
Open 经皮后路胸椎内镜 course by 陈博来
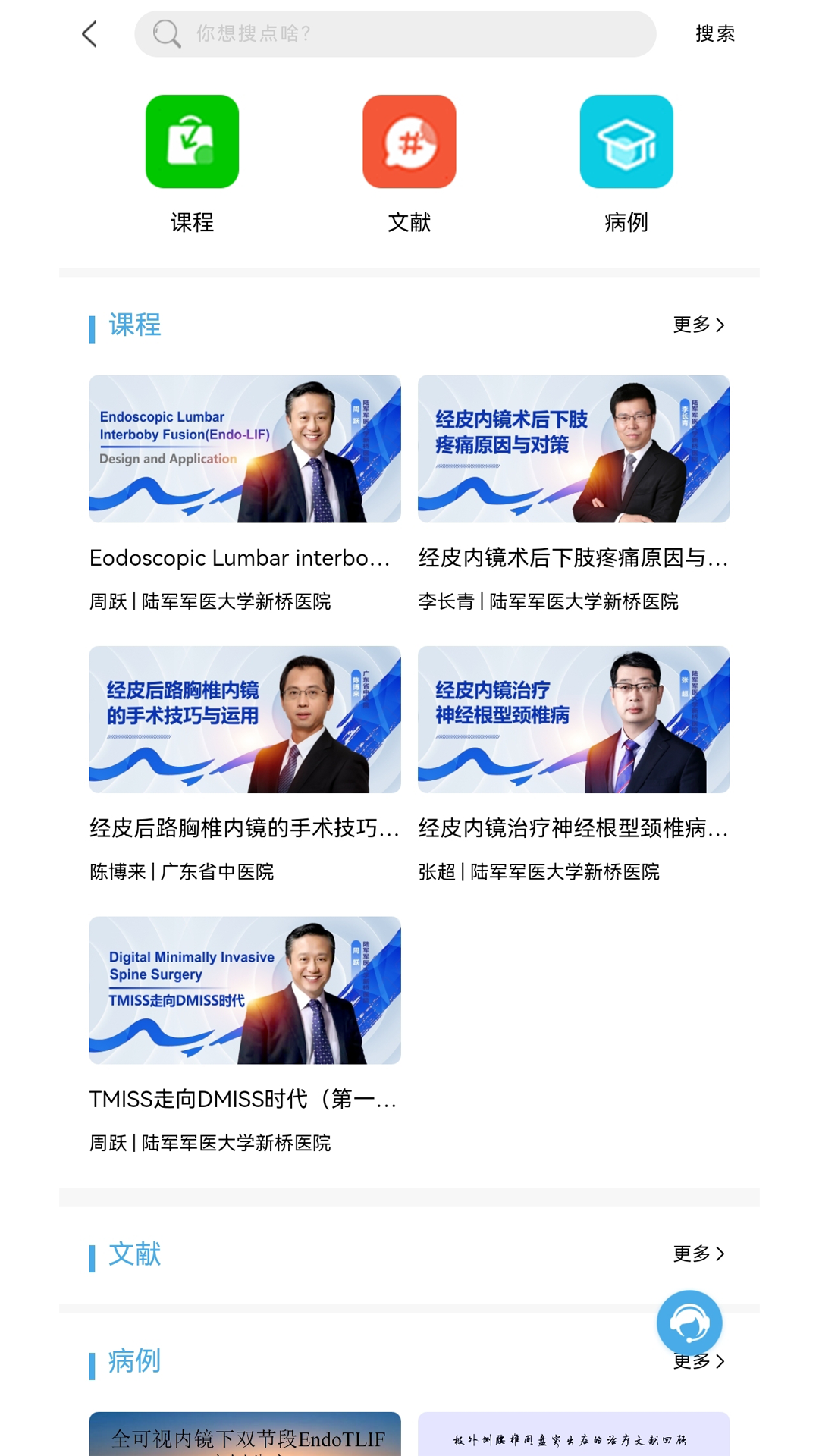click(244, 719)
